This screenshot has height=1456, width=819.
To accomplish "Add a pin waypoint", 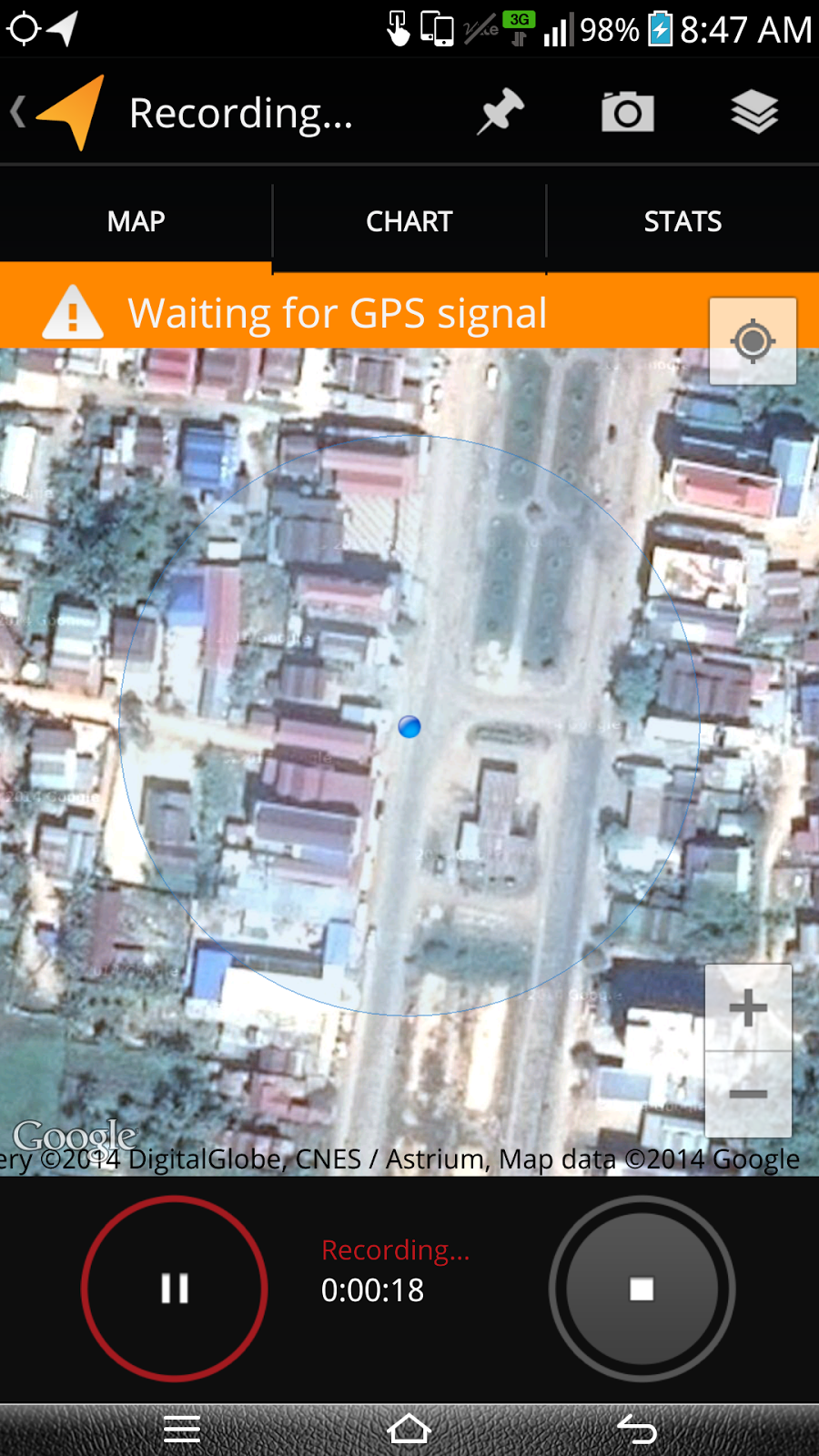I will (x=500, y=113).
